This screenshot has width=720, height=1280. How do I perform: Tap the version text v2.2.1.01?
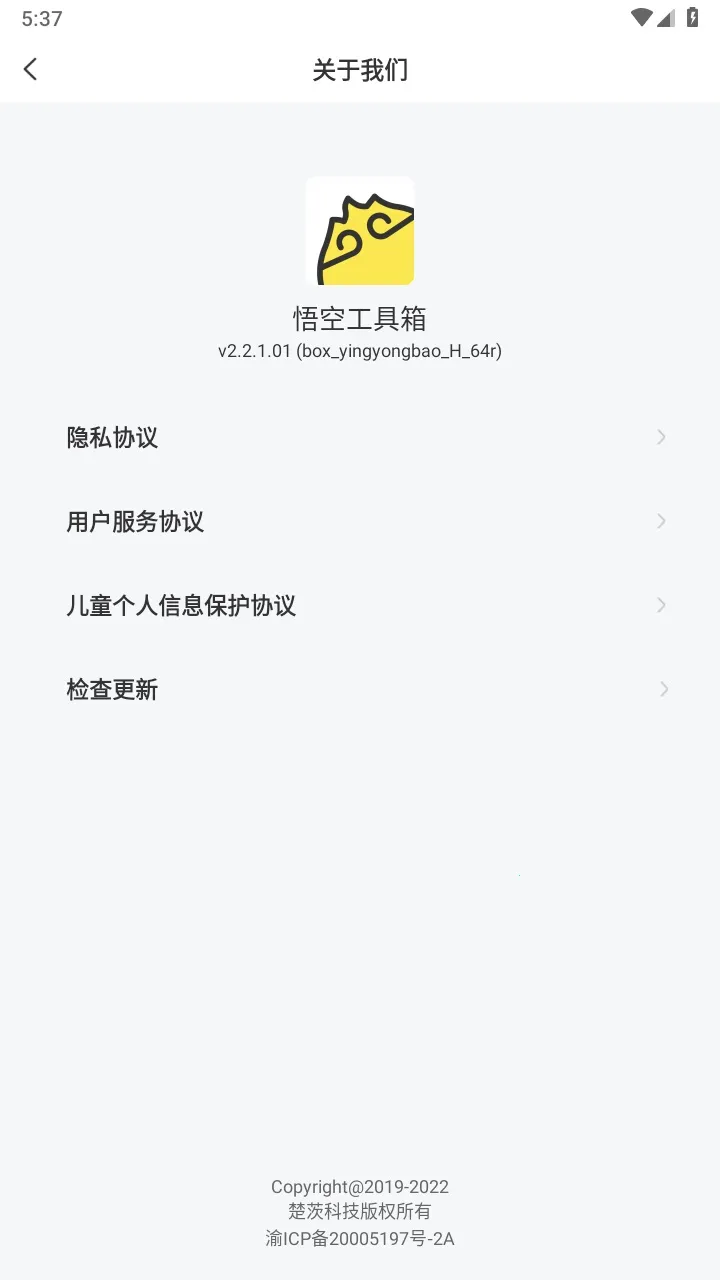coord(360,351)
